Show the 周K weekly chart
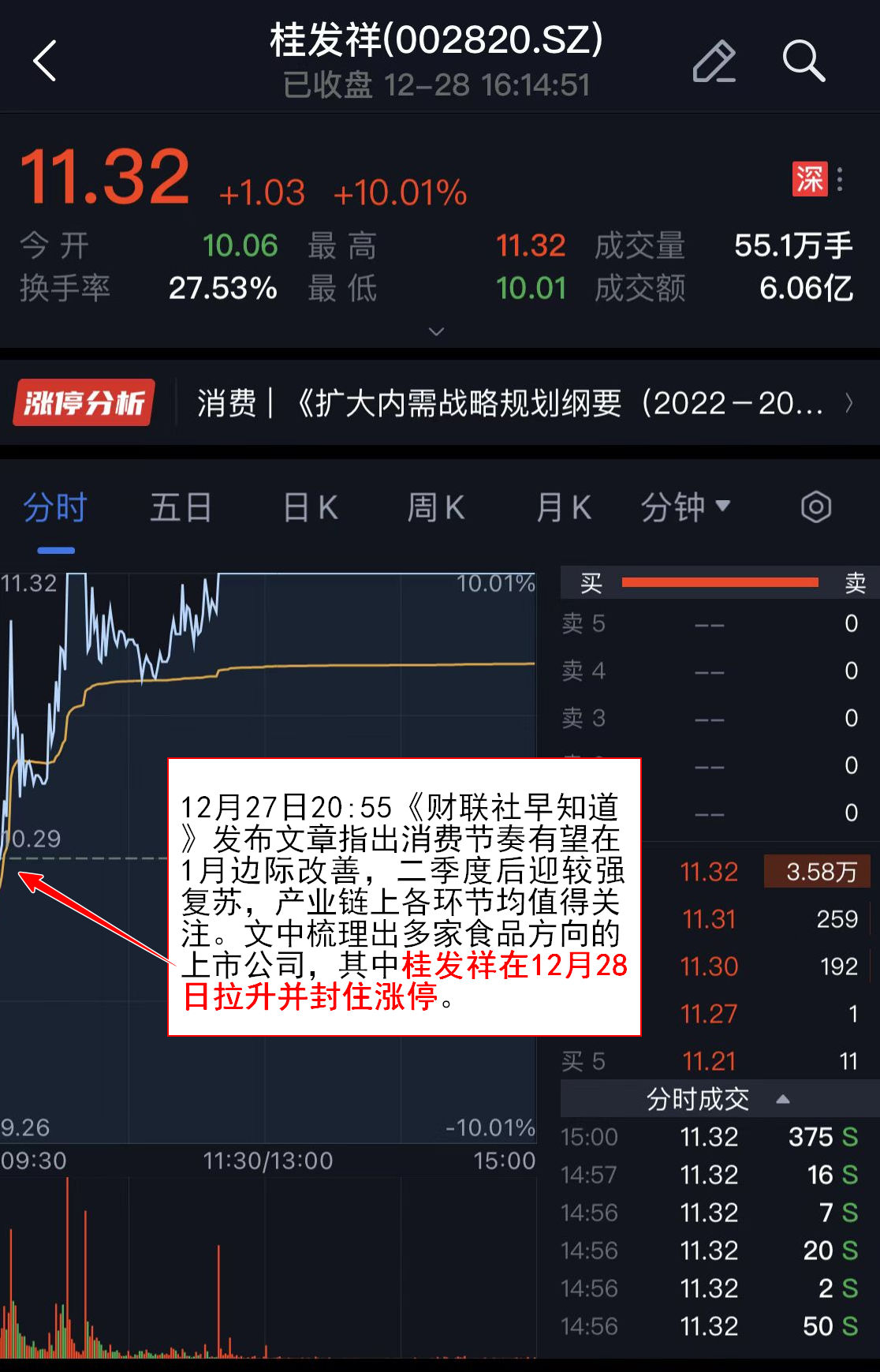 tap(436, 507)
